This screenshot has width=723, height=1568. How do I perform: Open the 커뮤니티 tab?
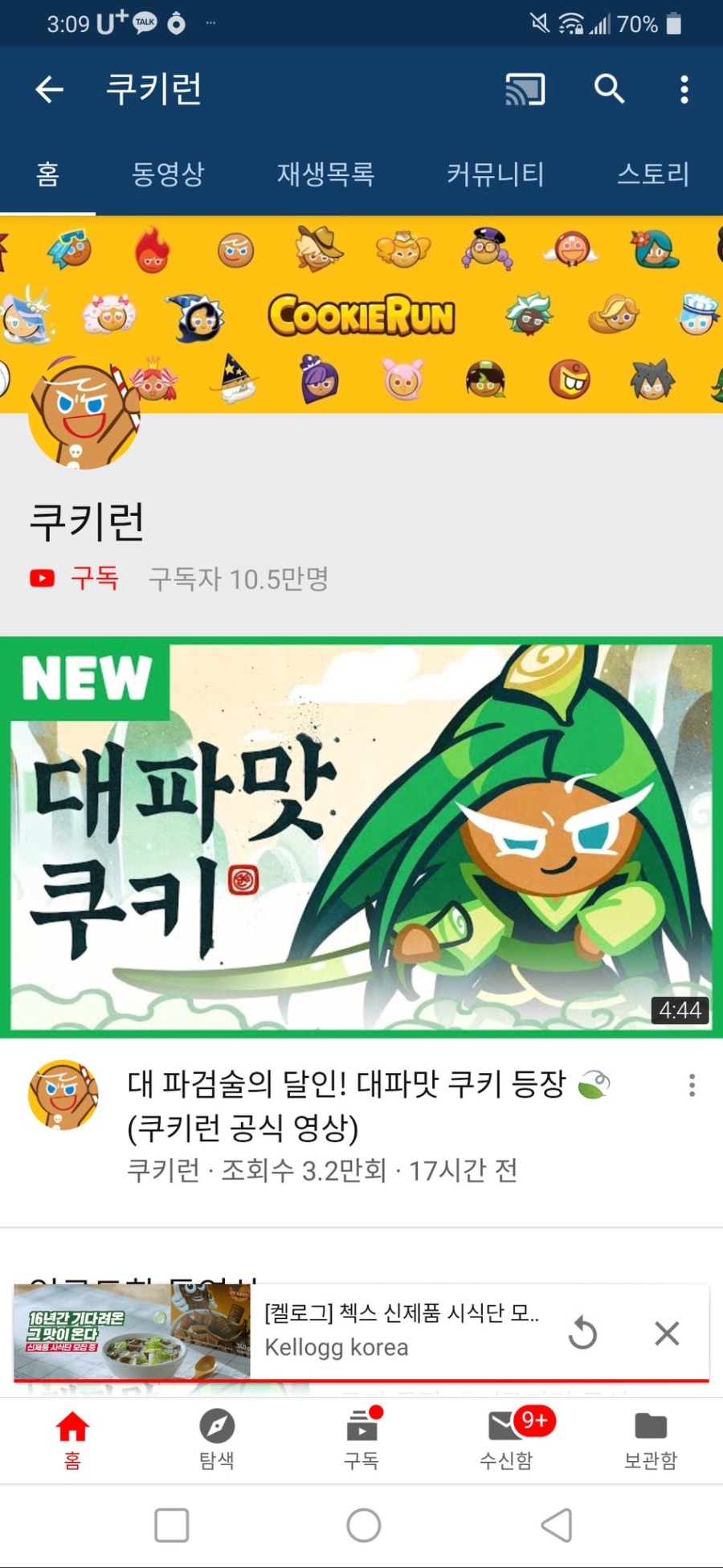pyautogui.click(x=495, y=174)
